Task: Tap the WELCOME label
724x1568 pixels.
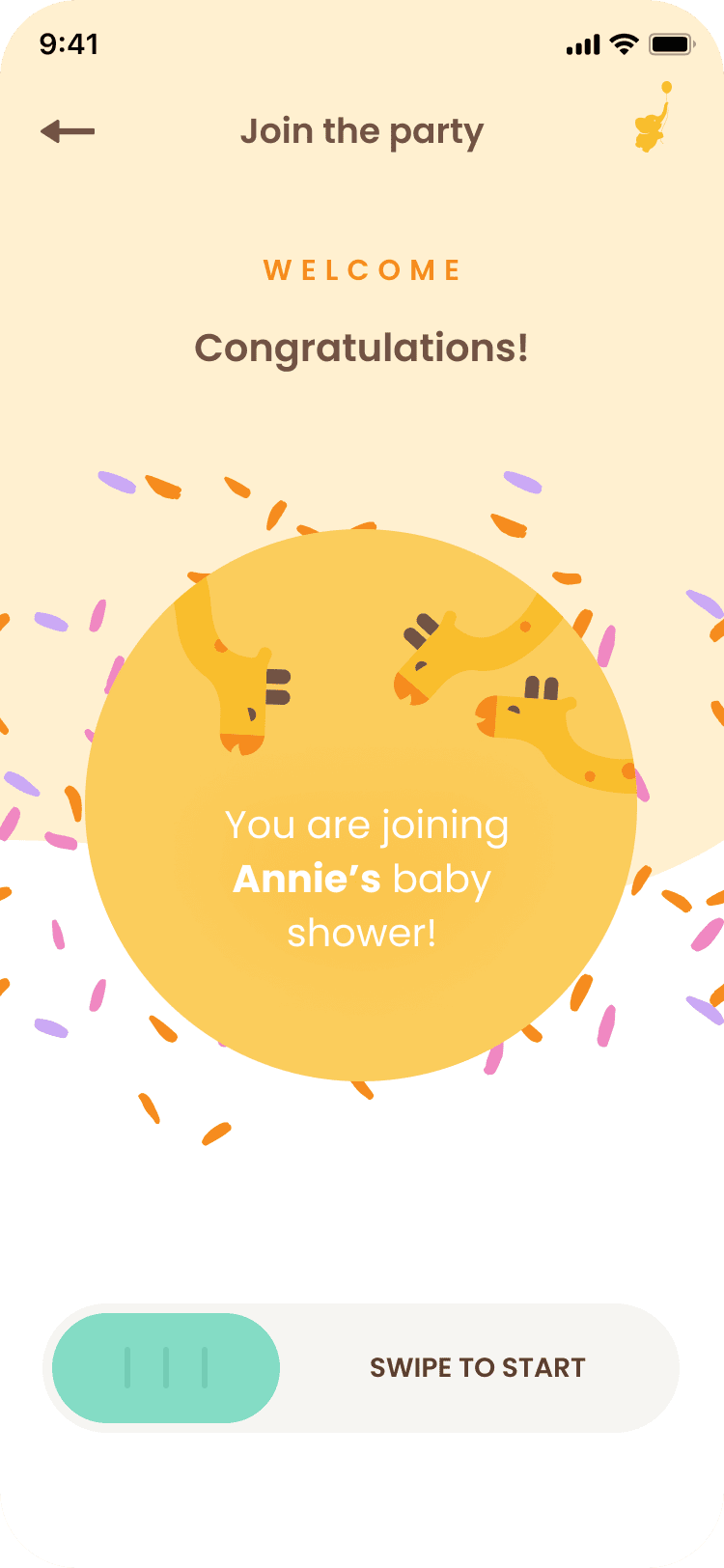Action: coord(363,270)
